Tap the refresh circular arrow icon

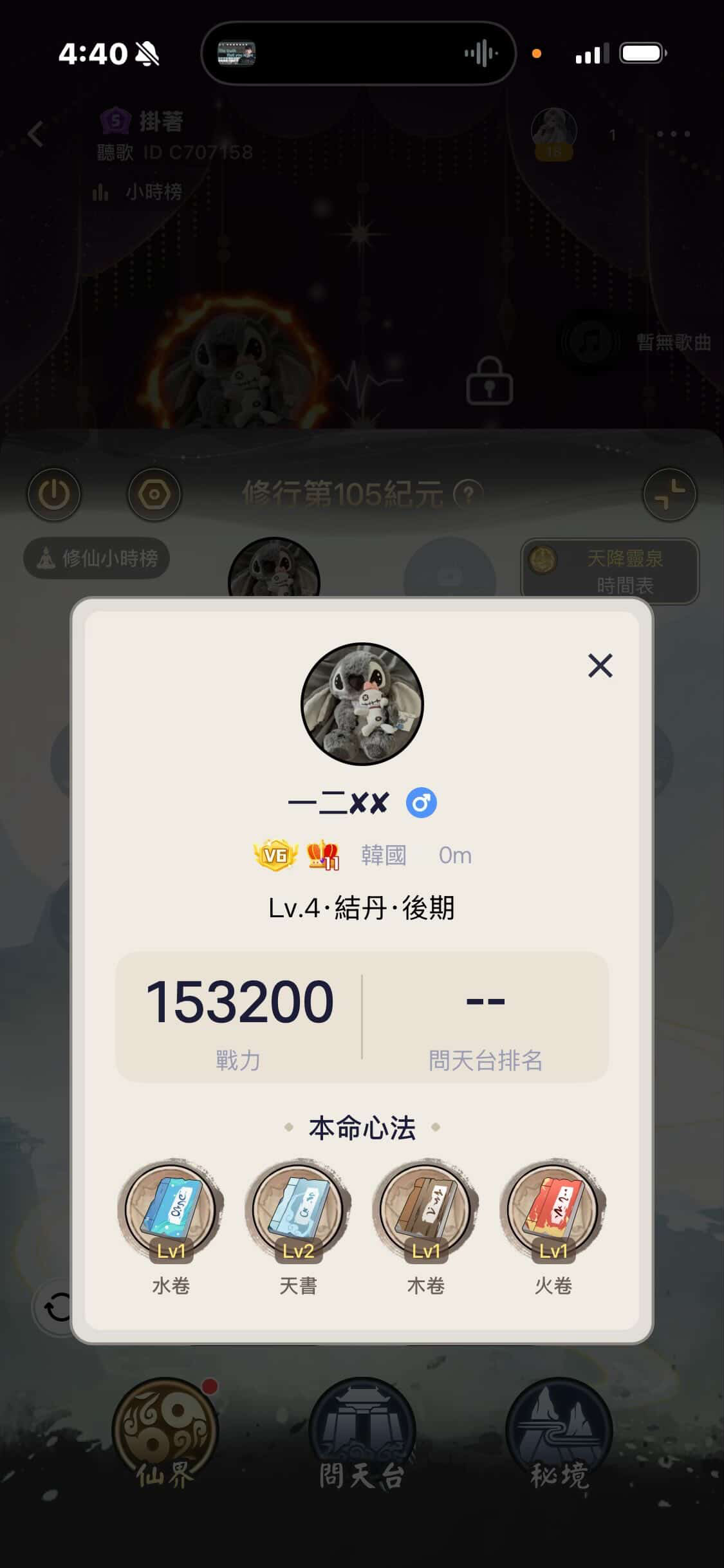(x=58, y=1308)
